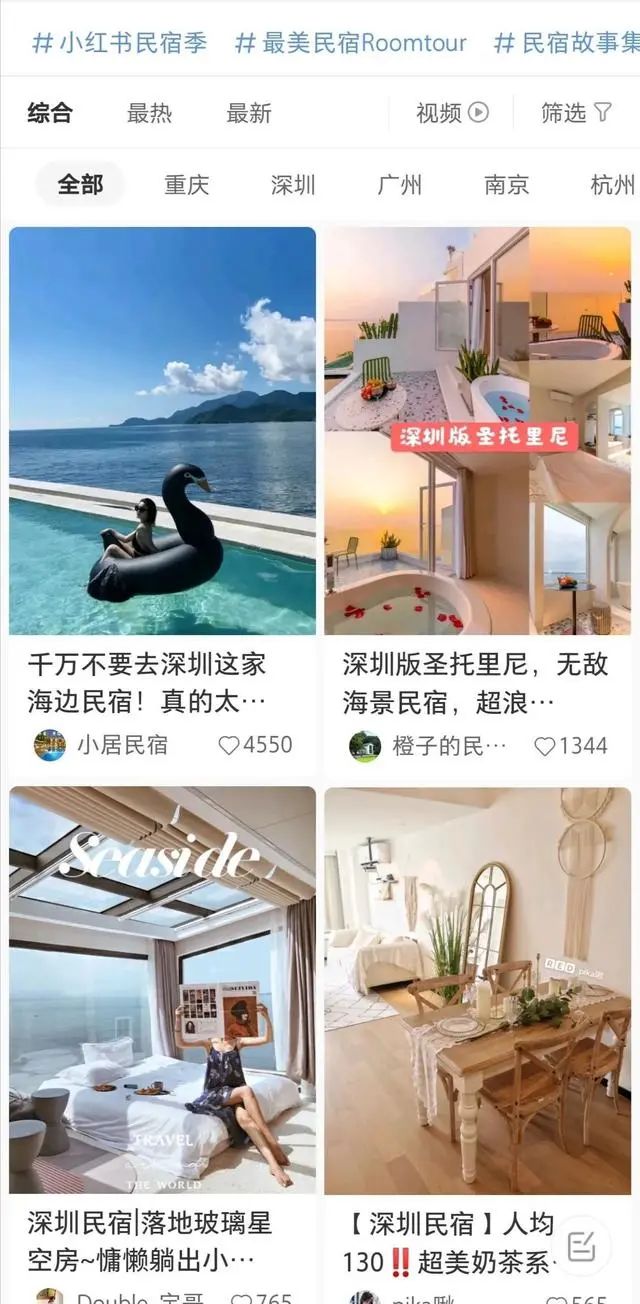This screenshot has height=1304, width=640.
Task: Switch to the 综合 sort tab
Action: [50, 113]
